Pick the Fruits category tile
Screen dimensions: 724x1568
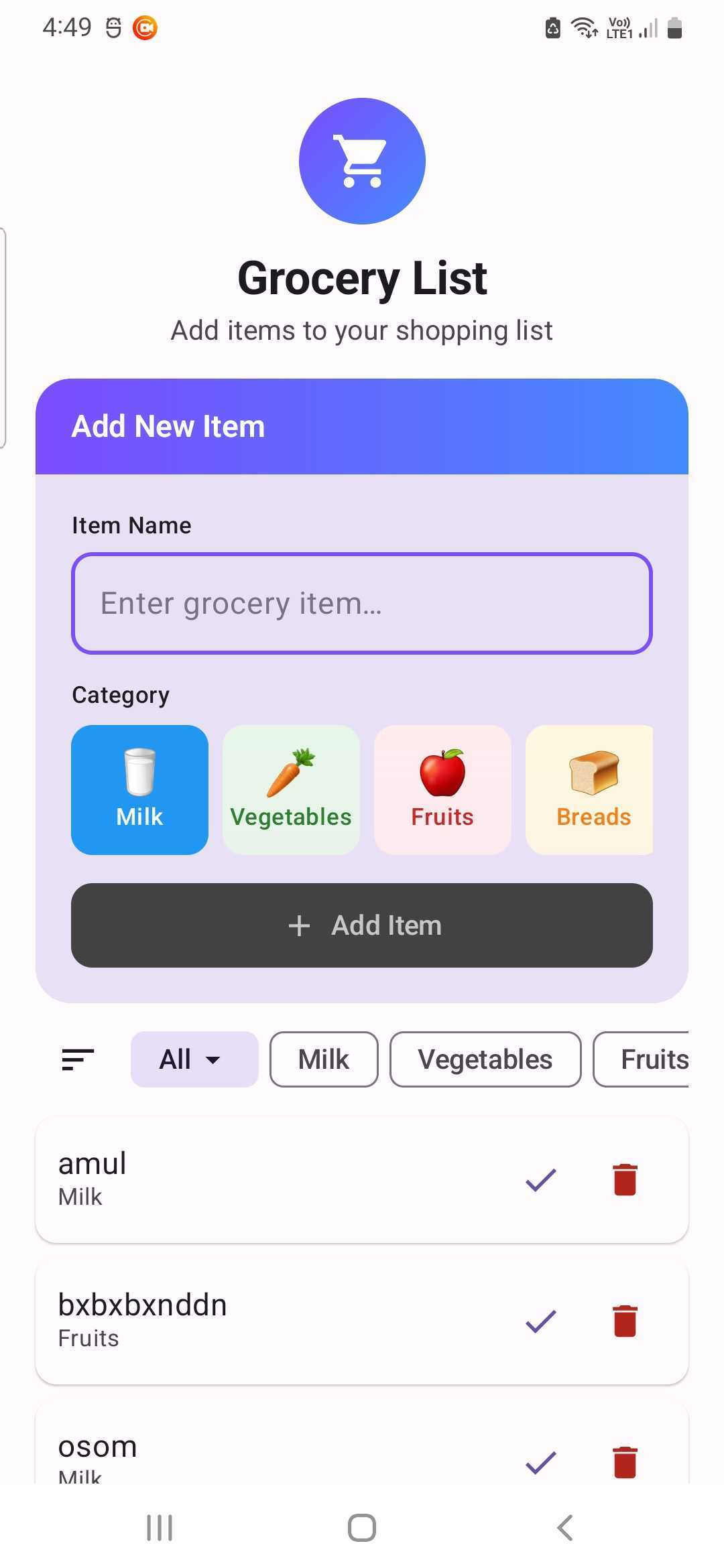click(442, 789)
